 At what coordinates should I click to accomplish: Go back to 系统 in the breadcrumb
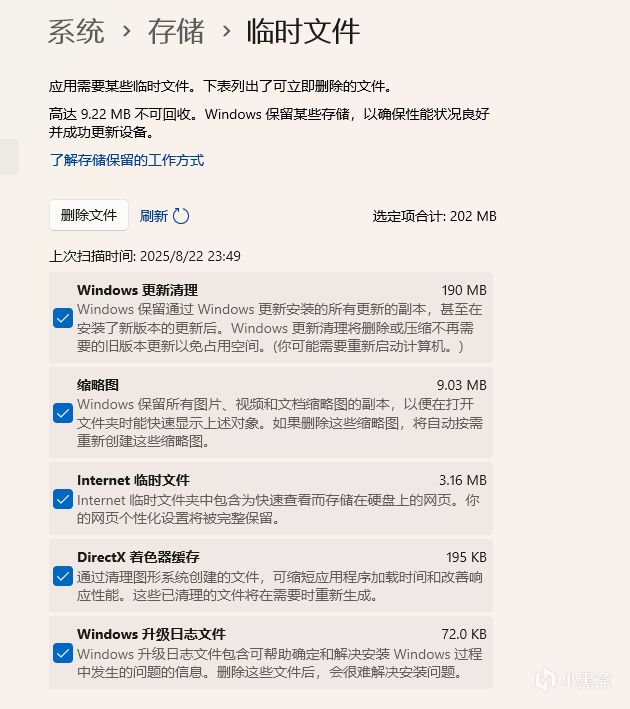click(76, 31)
